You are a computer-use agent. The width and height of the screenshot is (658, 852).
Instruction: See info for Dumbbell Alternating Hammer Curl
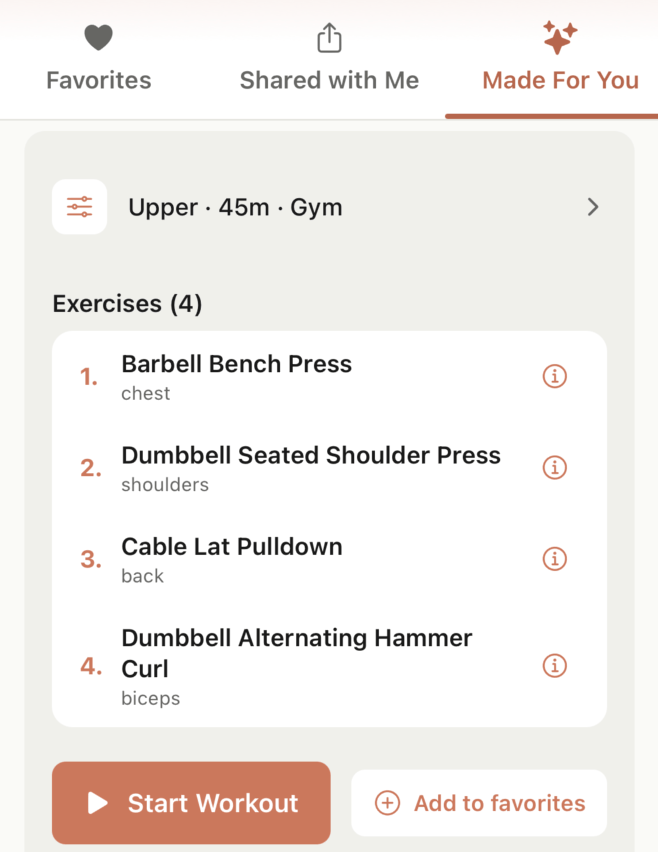[554, 665]
